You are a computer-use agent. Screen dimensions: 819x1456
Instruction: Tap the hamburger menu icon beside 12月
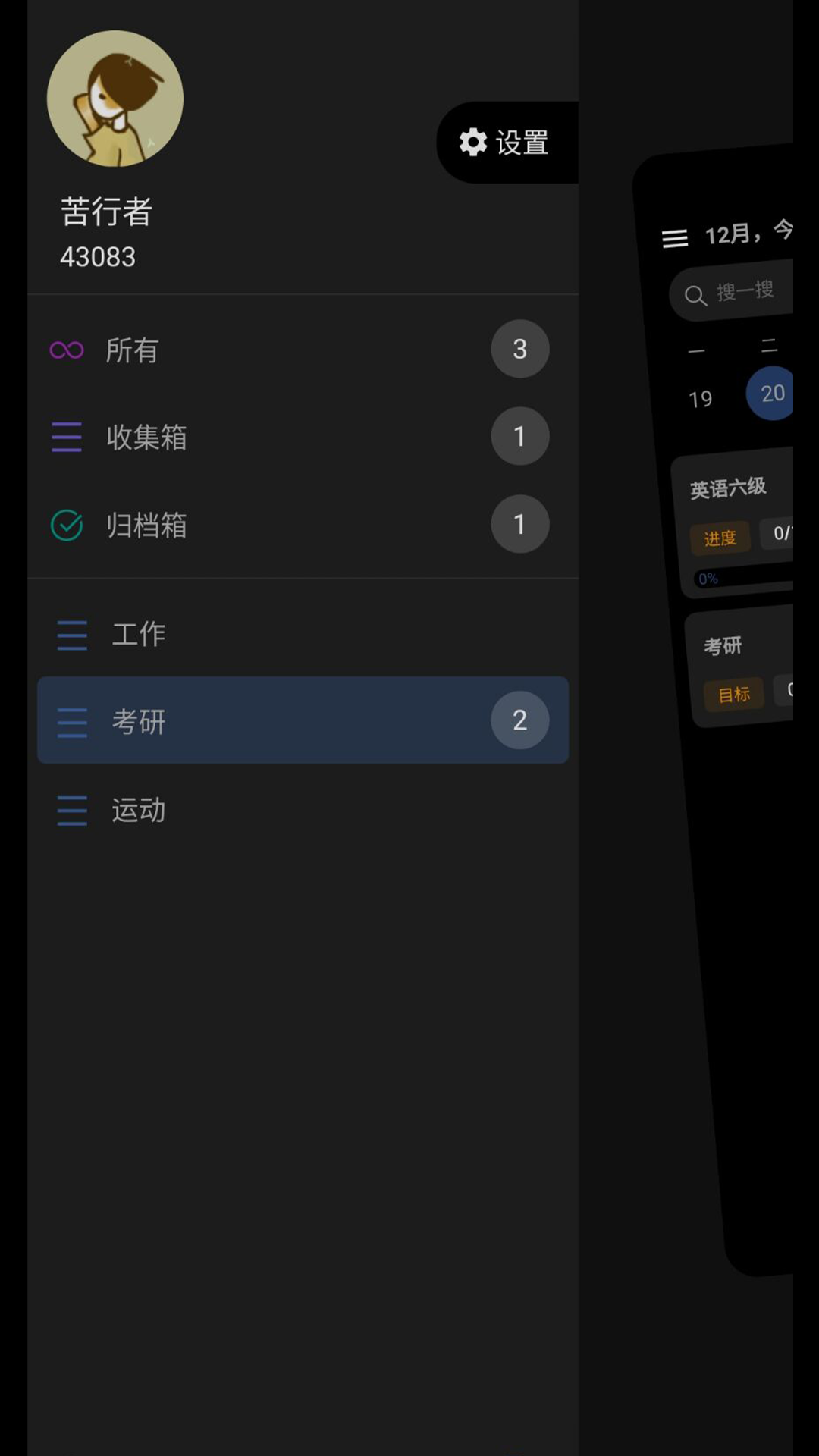click(675, 239)
